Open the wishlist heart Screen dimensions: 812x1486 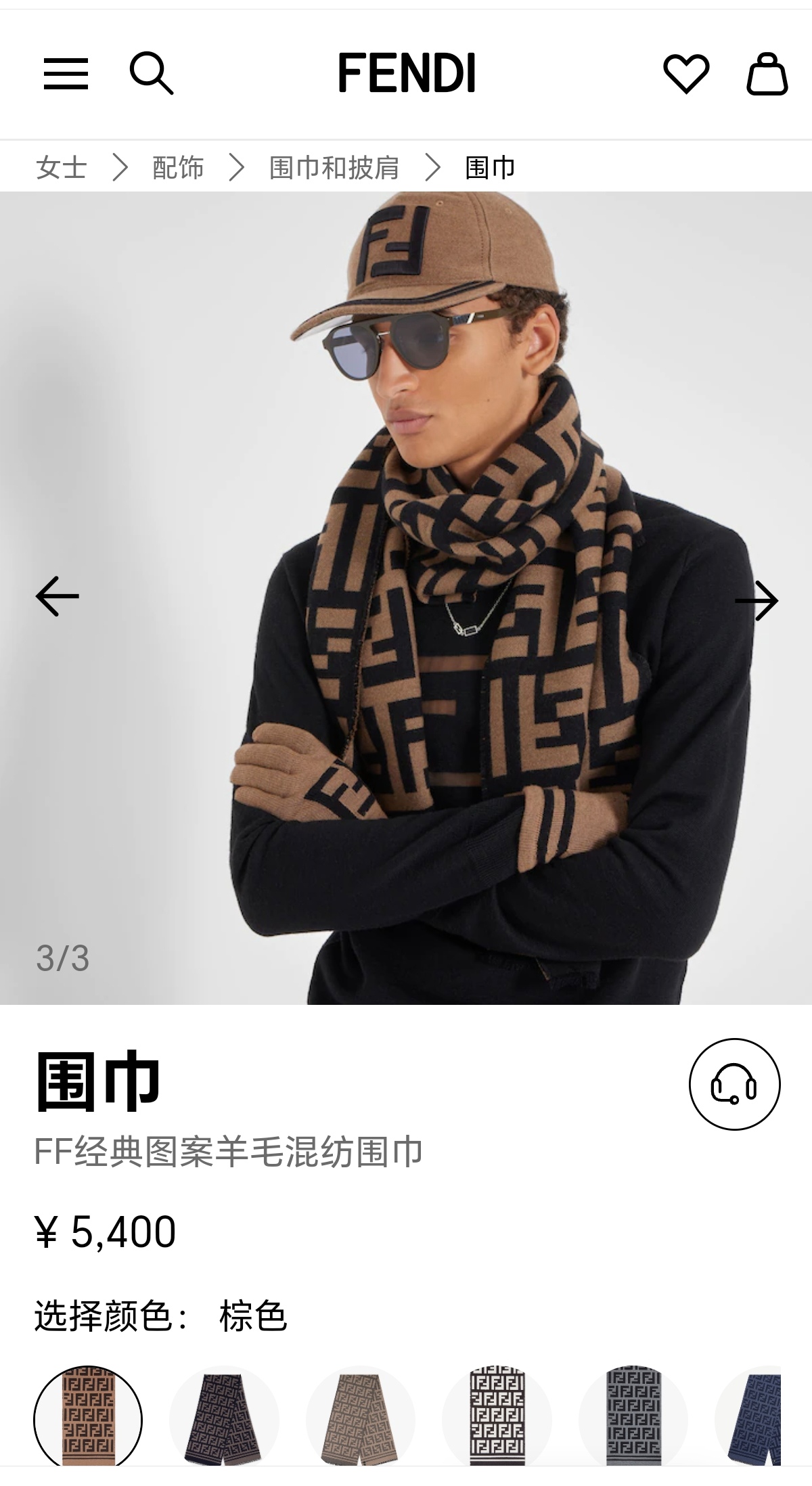(685, 73)
